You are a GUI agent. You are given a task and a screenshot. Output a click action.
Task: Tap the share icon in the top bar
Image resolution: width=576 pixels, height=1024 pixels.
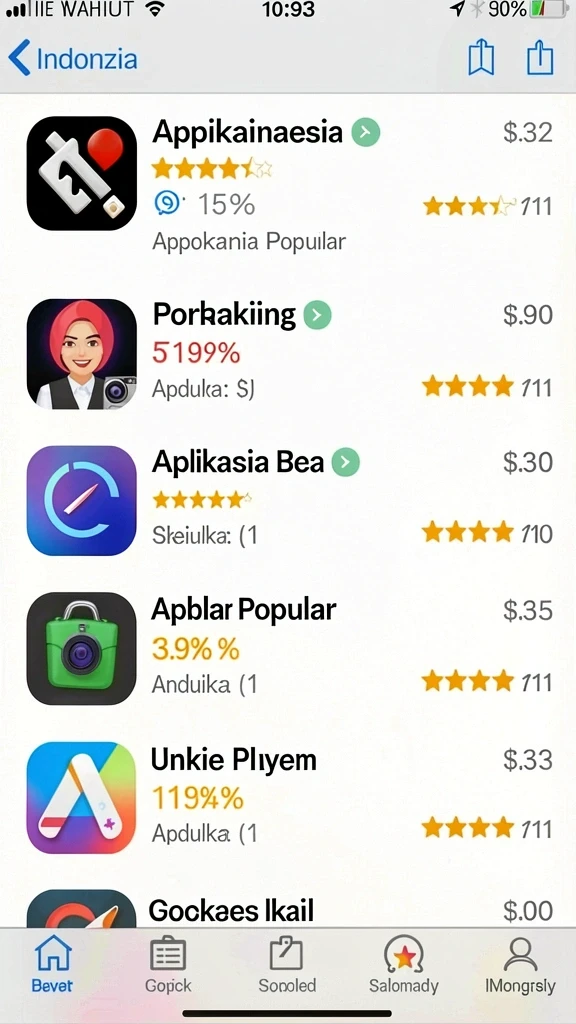click(x=540, y=57)
